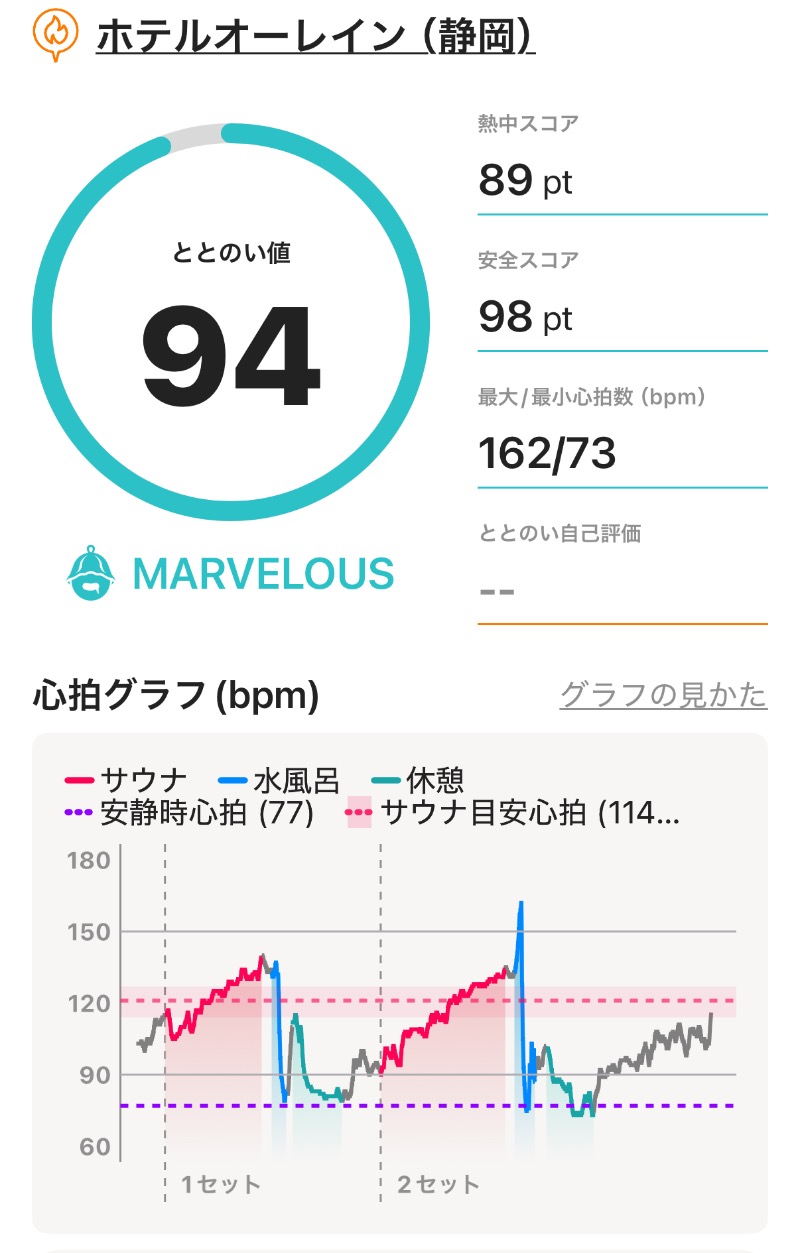This screenshot has width=800, height=1253.
Task: Set the ととのい自己評価 self rating
Action: 621,590
